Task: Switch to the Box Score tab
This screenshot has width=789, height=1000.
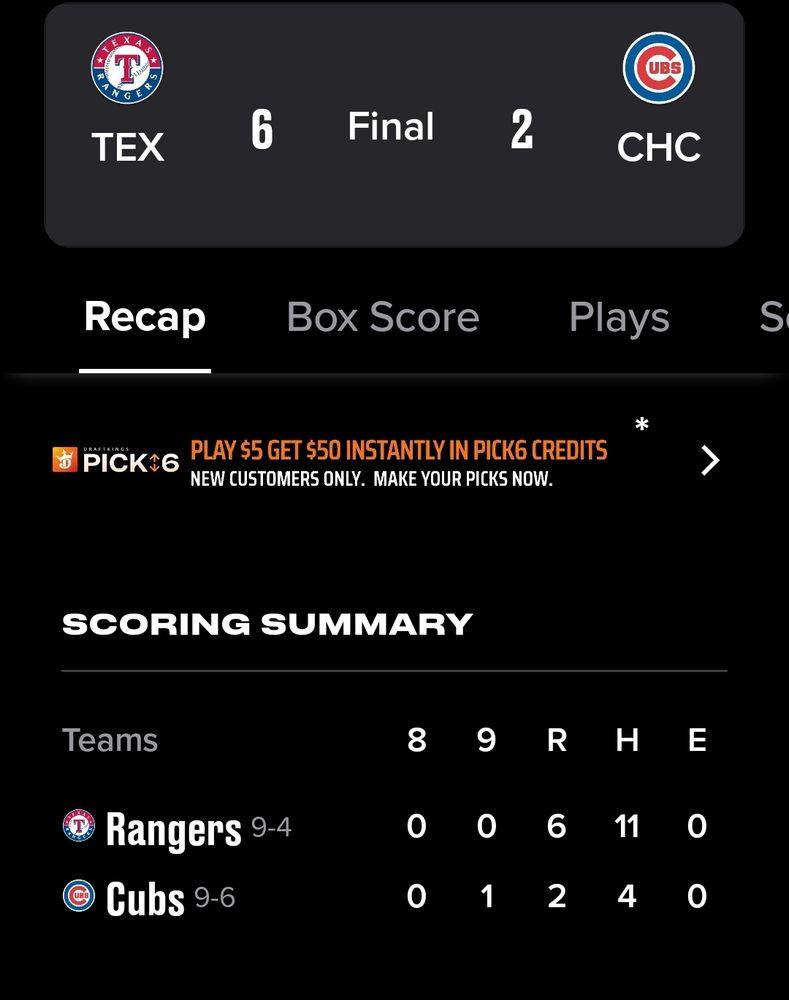Action: (382, 318)
